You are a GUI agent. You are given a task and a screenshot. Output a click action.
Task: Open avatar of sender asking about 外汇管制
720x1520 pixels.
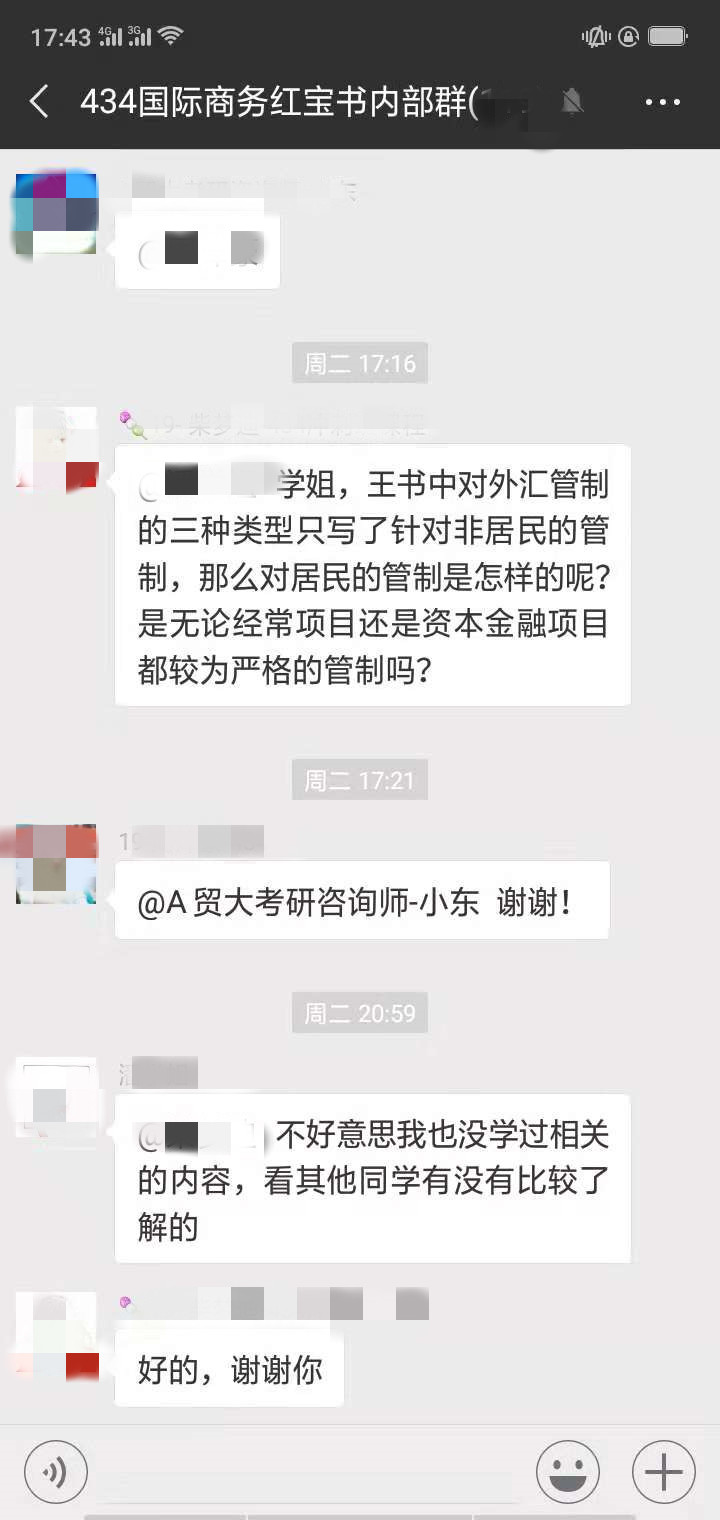[56, 448]
